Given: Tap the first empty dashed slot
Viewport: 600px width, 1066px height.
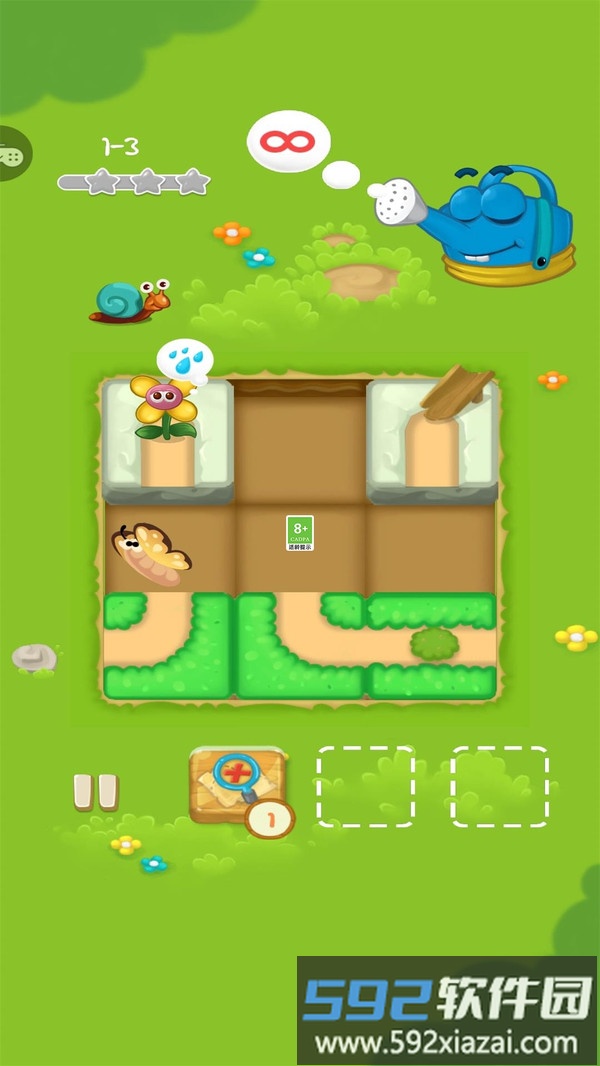Looking at the screenshot, I should tap(366, 786).
